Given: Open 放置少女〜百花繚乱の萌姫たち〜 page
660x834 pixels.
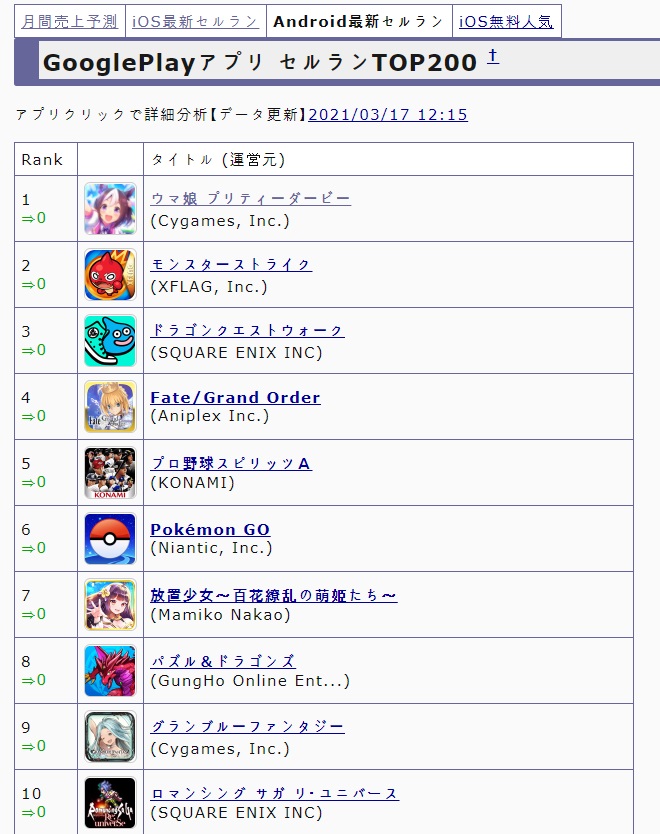Looking at the screenshot, I should click(x=273, y=595).
